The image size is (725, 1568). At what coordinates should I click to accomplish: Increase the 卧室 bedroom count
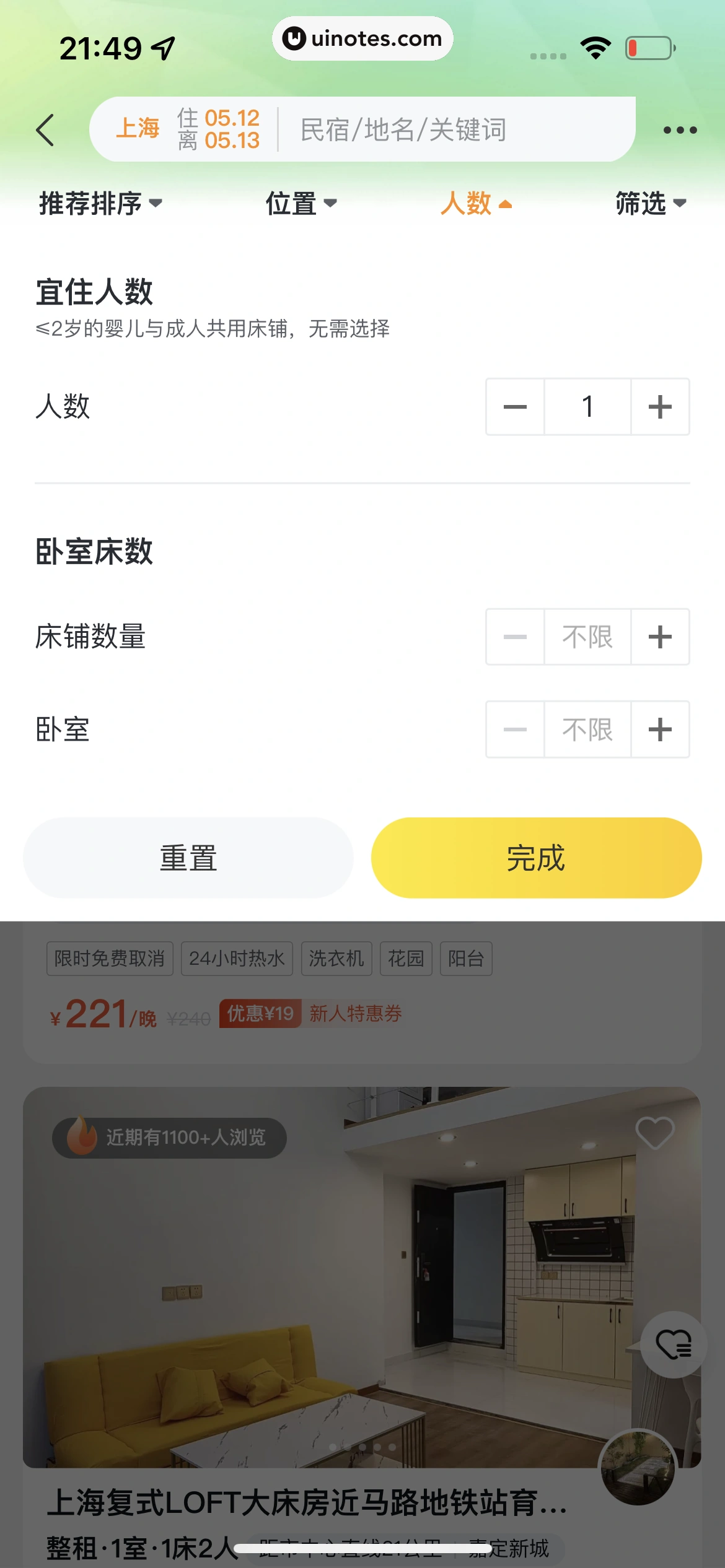point(660,730)
